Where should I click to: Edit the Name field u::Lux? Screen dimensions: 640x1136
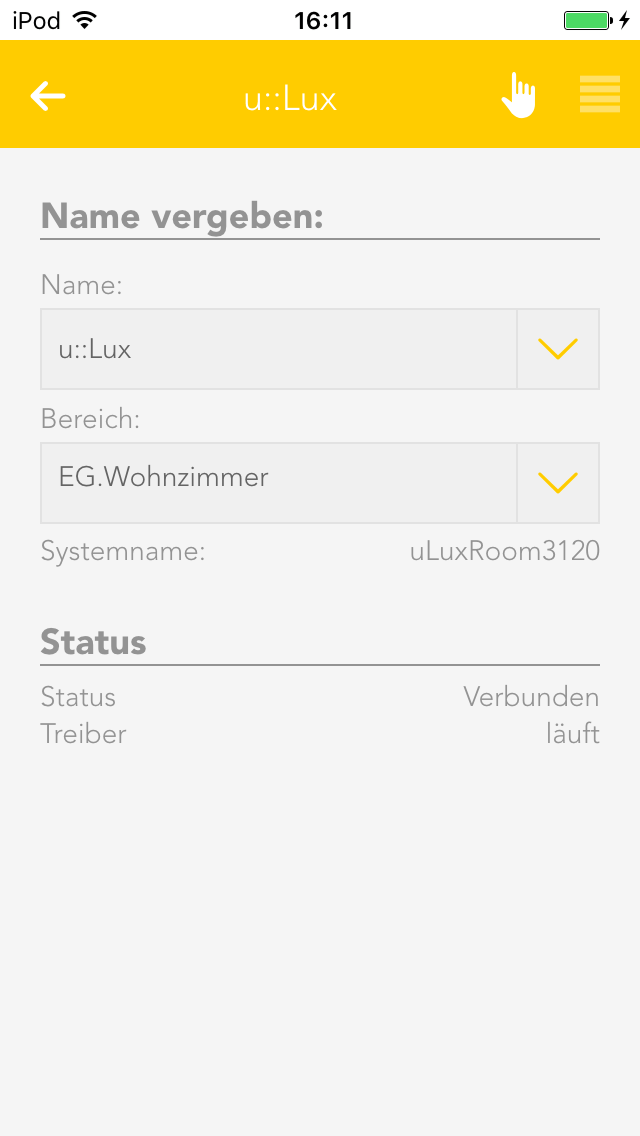pos(279,349)
